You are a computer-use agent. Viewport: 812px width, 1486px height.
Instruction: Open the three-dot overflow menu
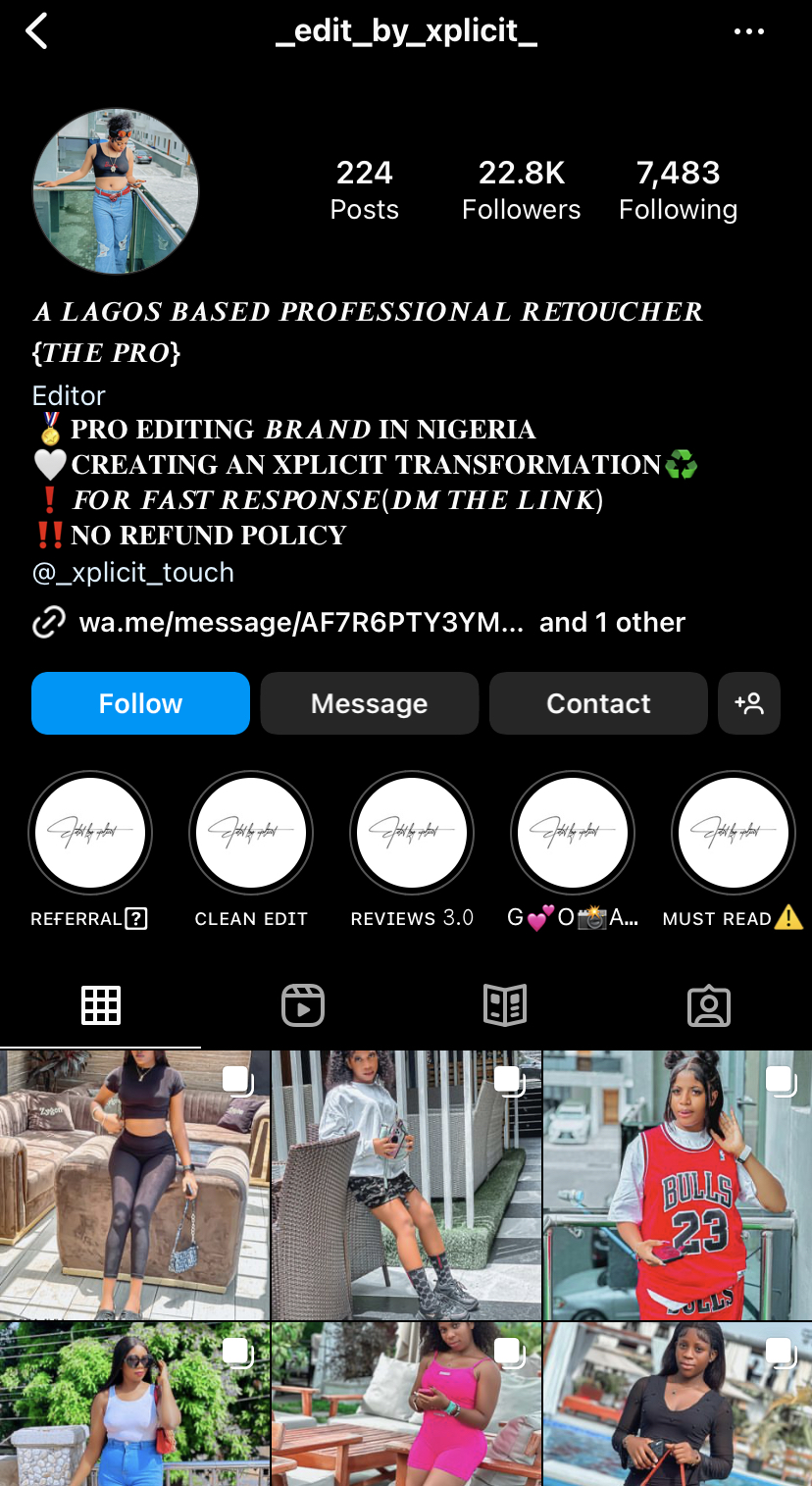748,31
